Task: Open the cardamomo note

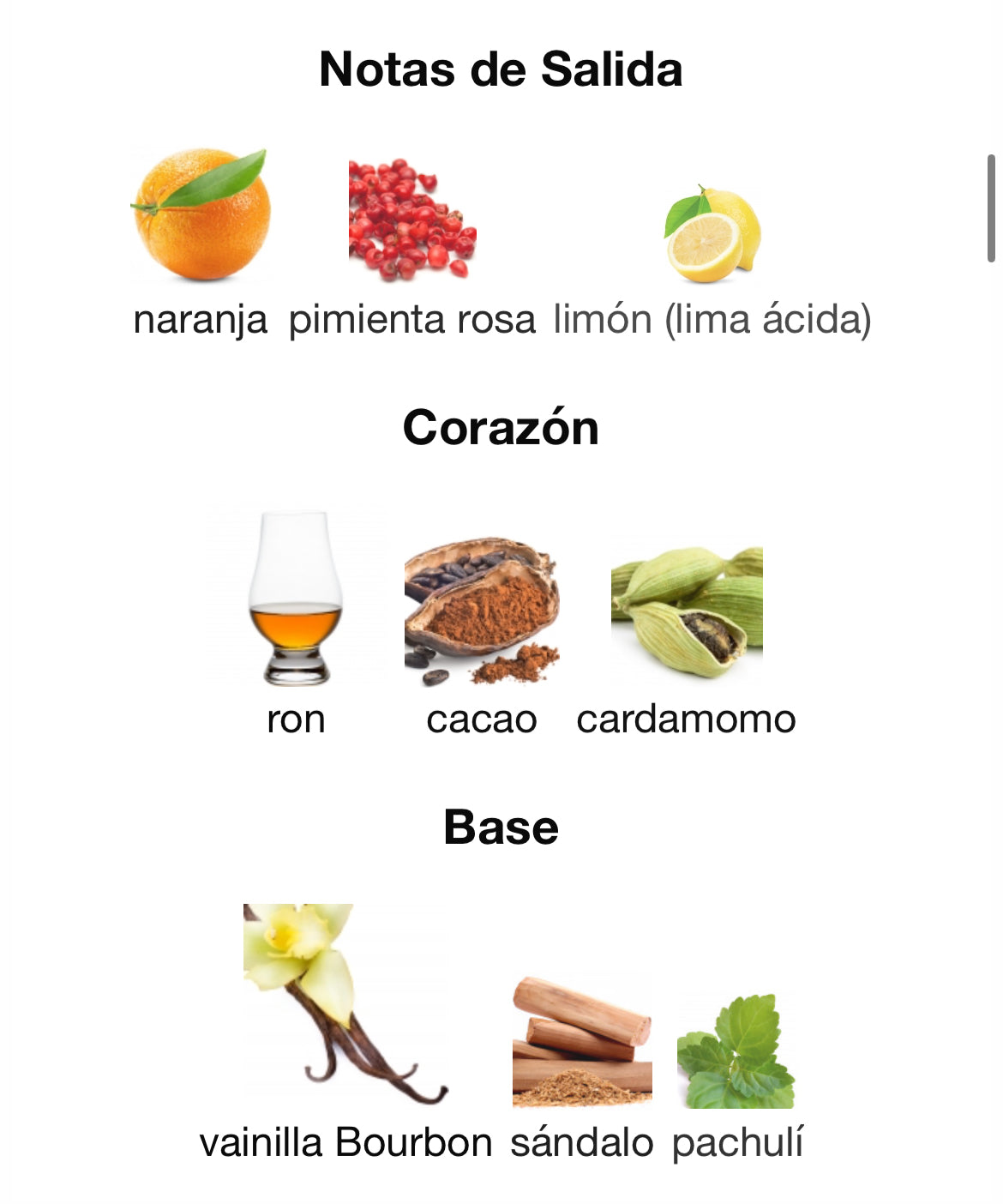Action: coord(687,611)
